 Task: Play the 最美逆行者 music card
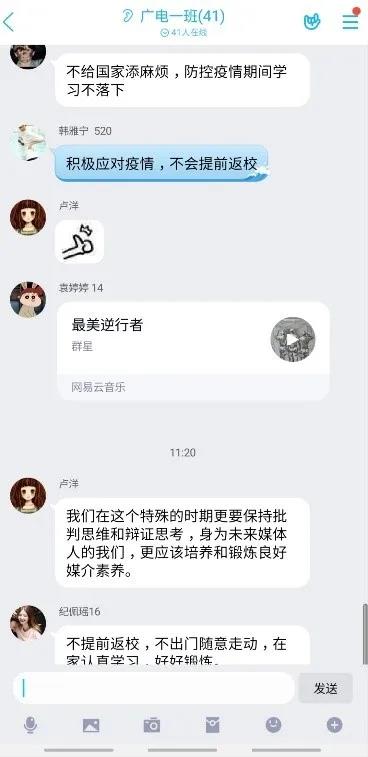point(293,339)
